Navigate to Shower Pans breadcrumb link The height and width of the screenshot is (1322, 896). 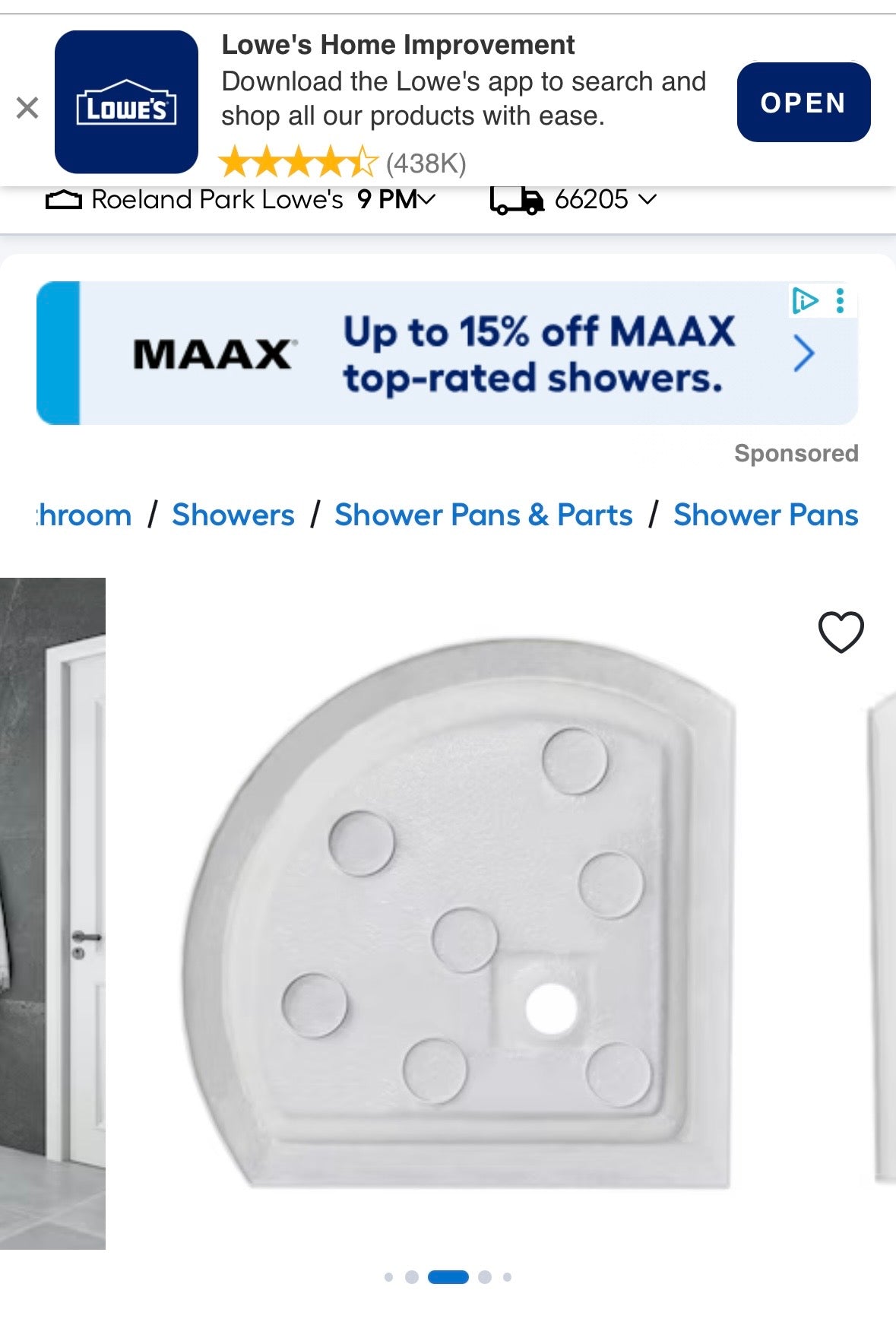point(765,515)
